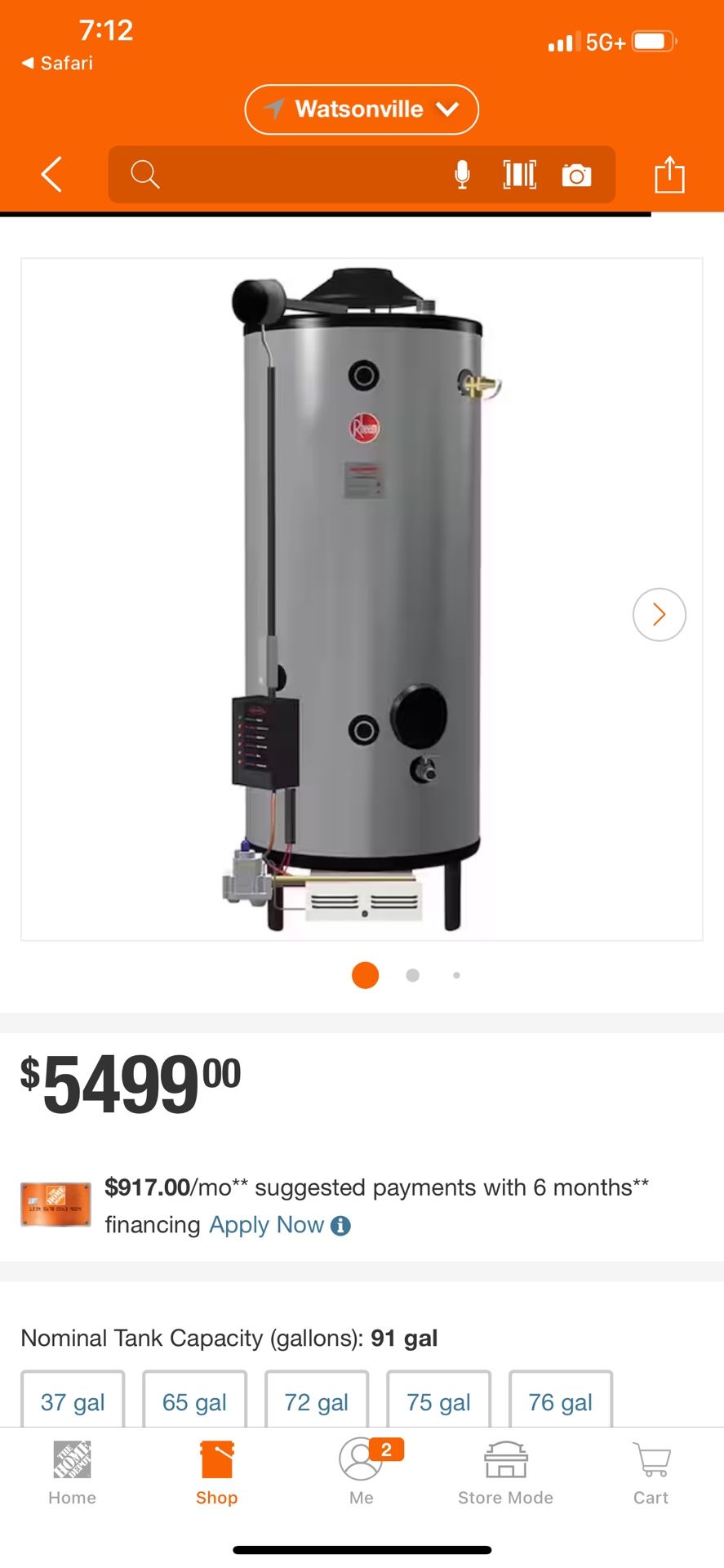This screenshot has width=724, height=1568.
Task: Open the Cart tab
Action: (651, 1474)
